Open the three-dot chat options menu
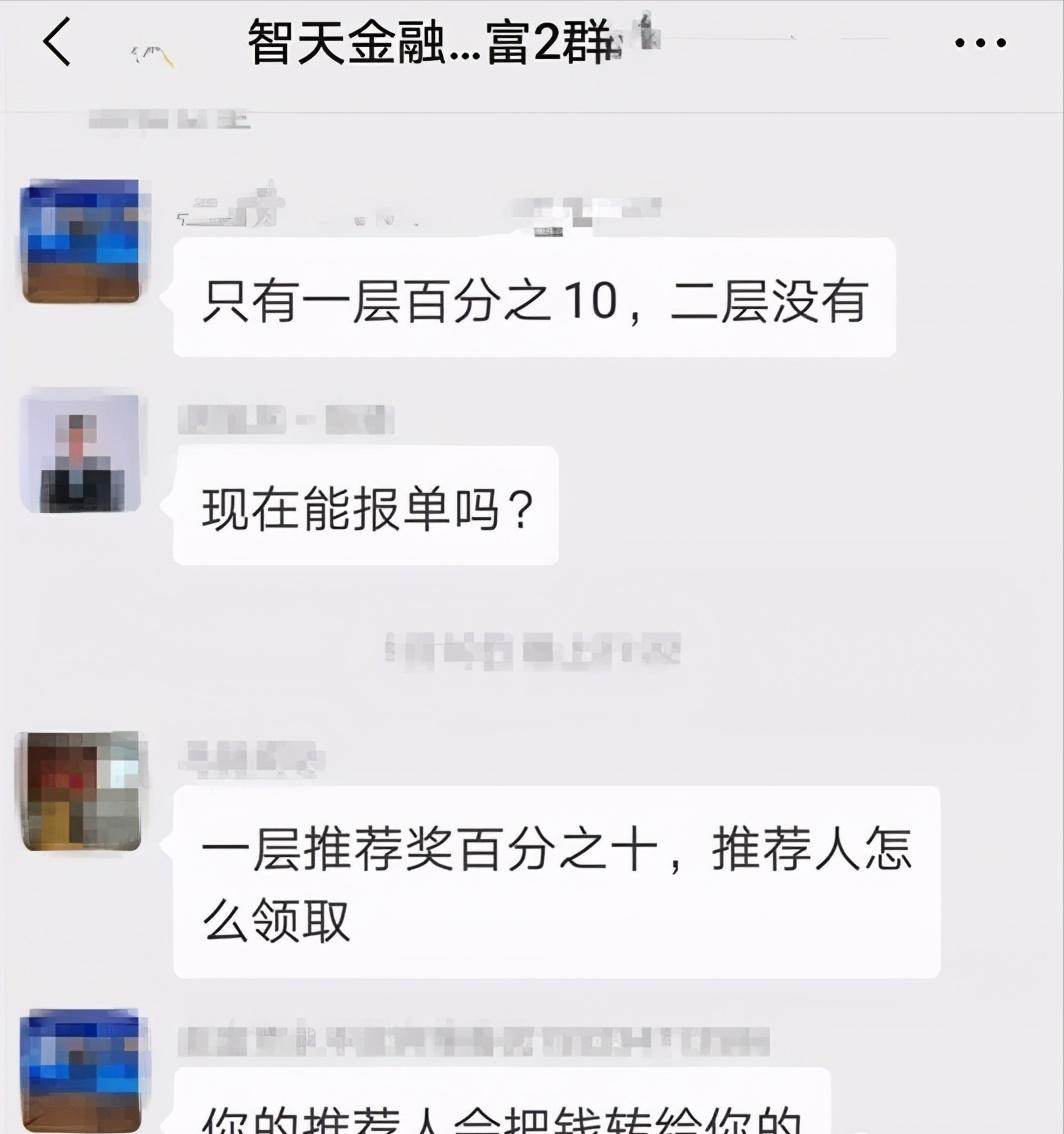 [x=979, y=43]
